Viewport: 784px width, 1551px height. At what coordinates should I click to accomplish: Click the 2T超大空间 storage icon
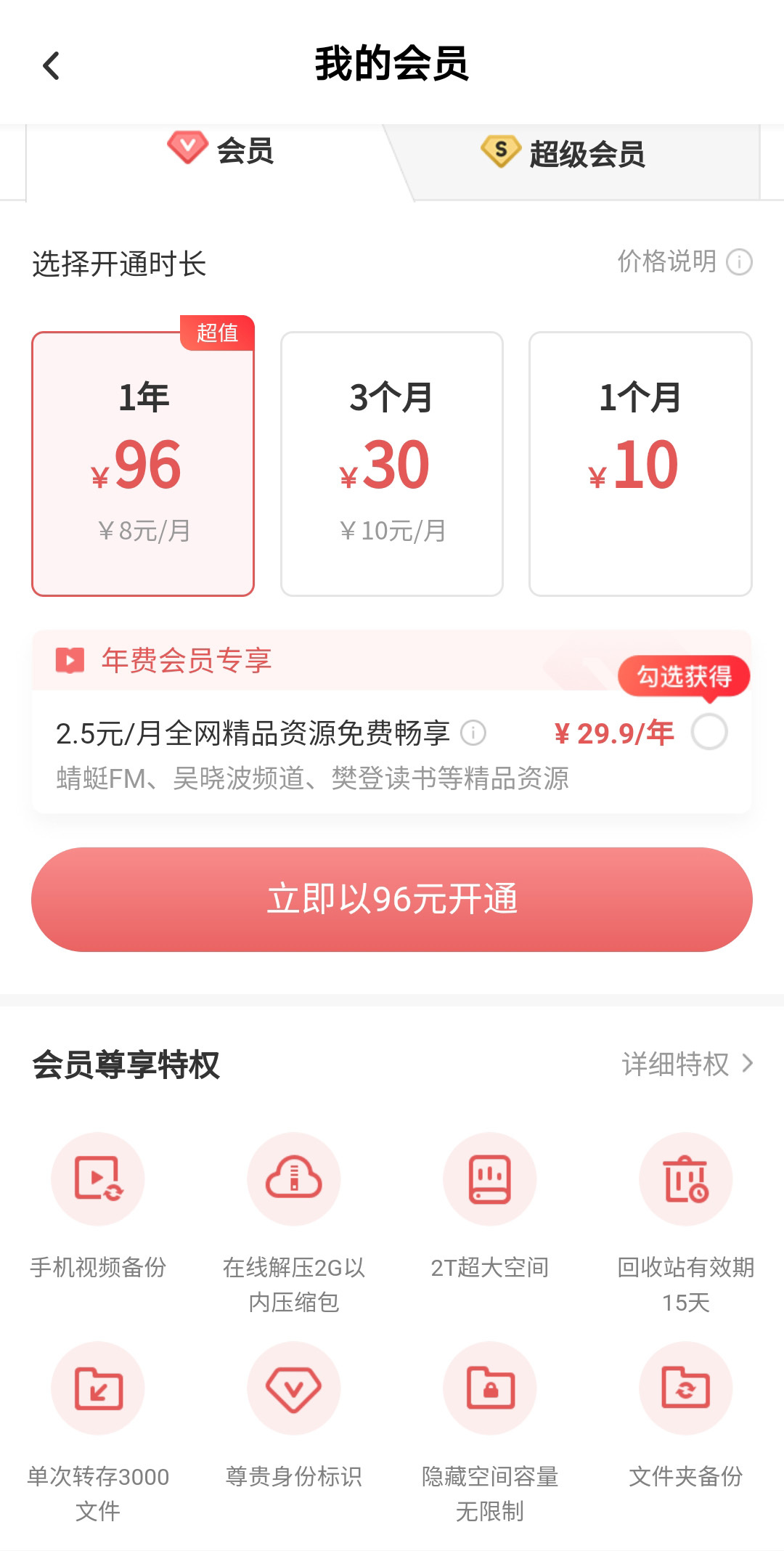tap(490, 1178)
